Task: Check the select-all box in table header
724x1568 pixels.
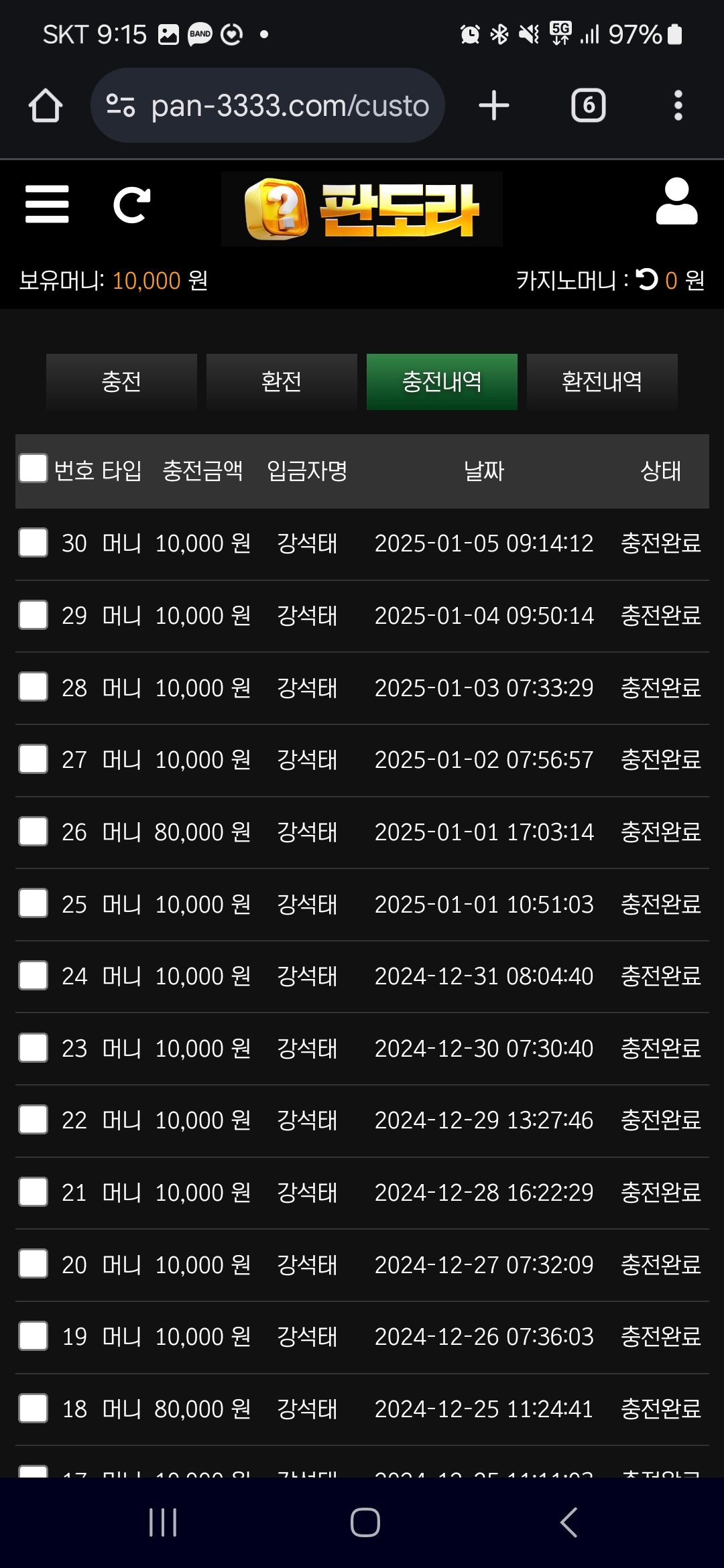Action: [34, 468]
